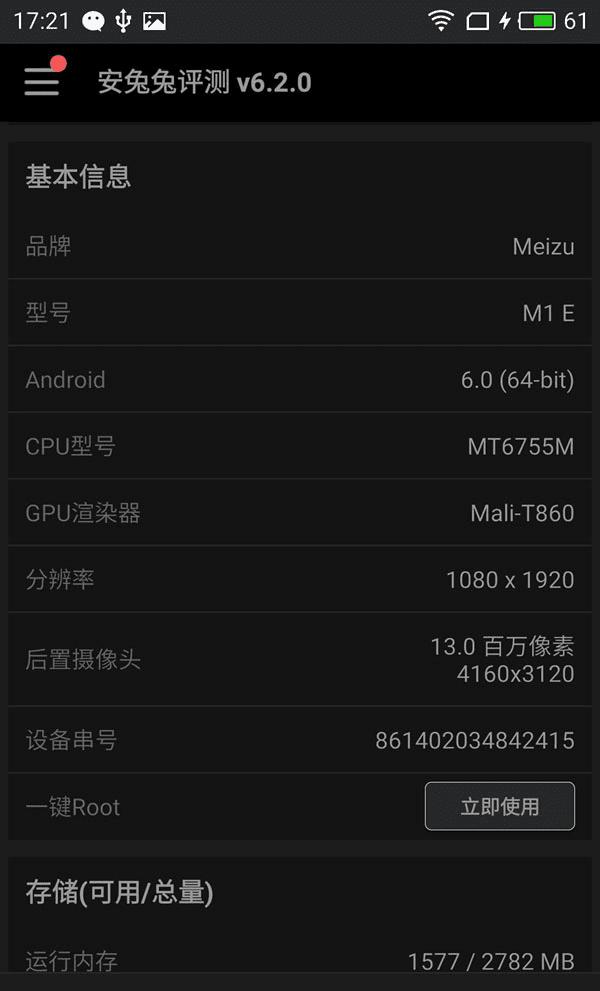
Task: Open the hamburger drawer menu
Action: (x=42, y=82)
